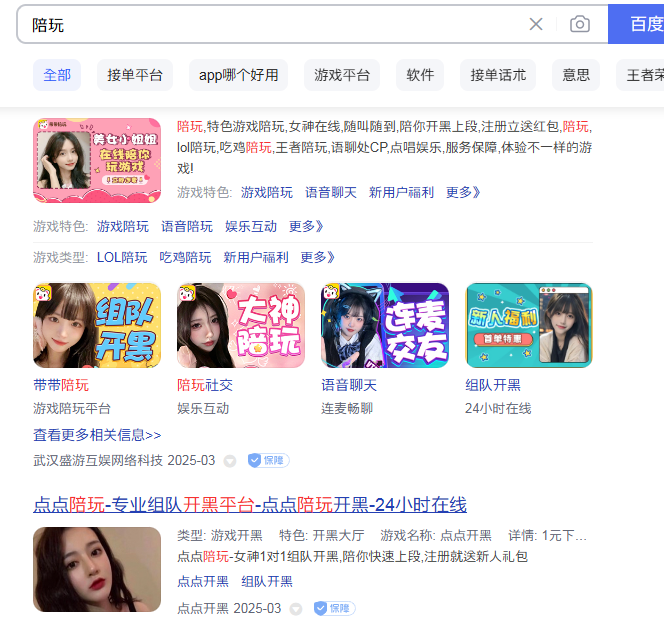Select the 软件 chip
The width and height of the screenshot is (664, 635).
[420, 75]
